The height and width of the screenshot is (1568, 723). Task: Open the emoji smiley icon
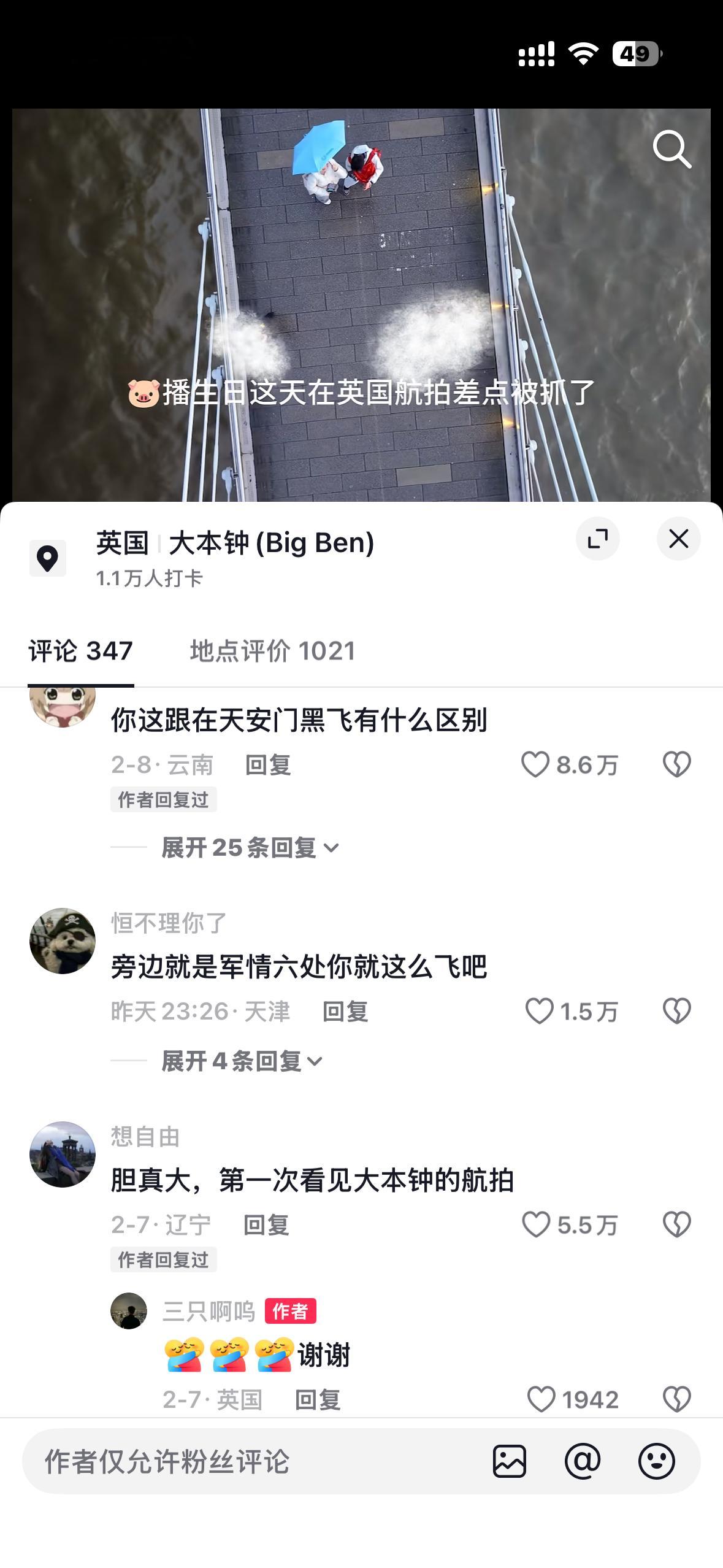click(655, 1461)
